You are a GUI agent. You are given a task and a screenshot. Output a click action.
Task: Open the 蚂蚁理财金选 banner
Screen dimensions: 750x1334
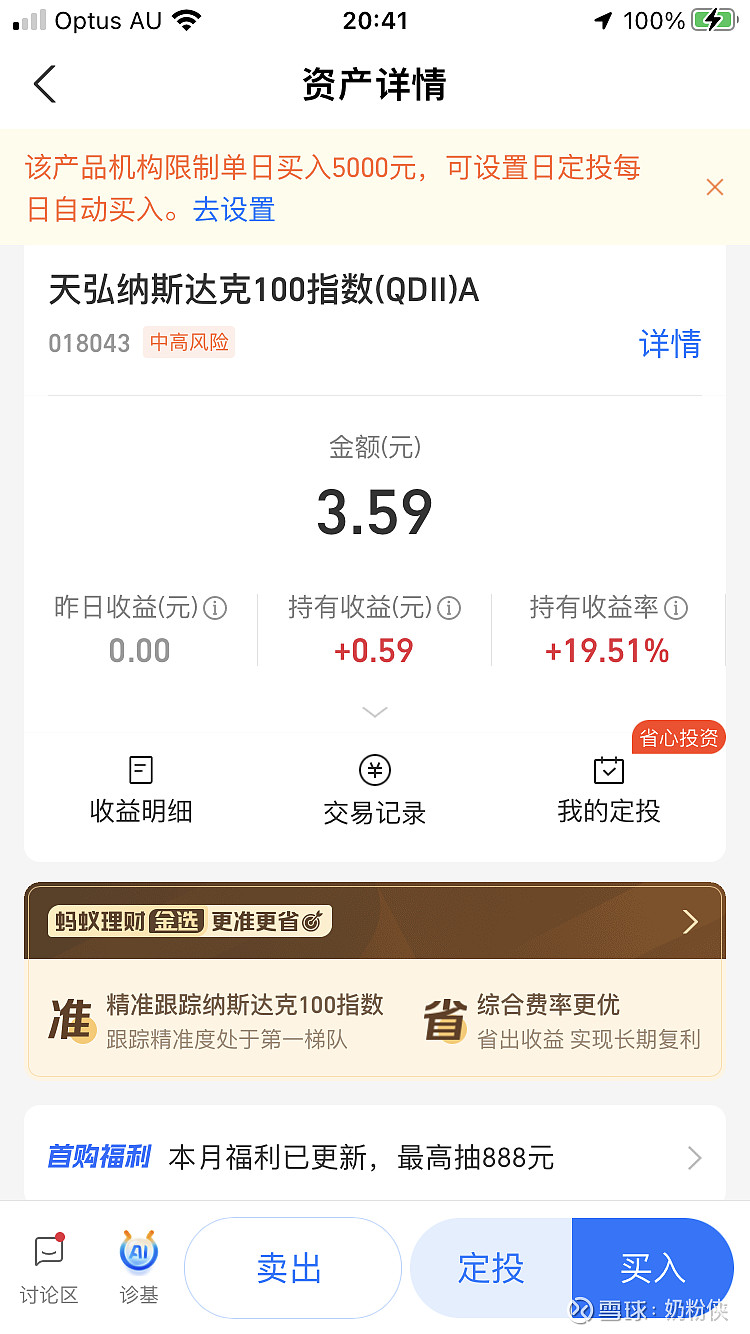(x=375, y=921)
